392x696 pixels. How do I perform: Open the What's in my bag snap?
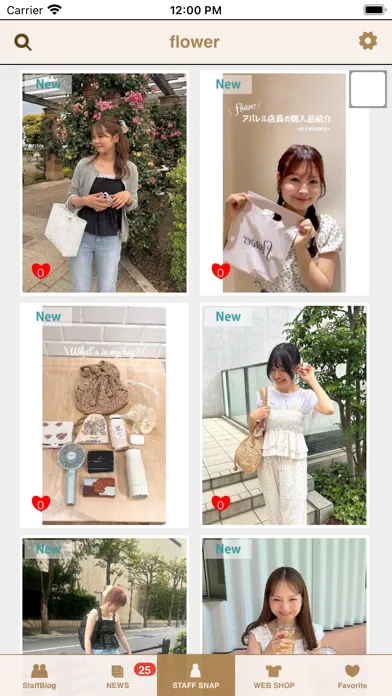104,415
